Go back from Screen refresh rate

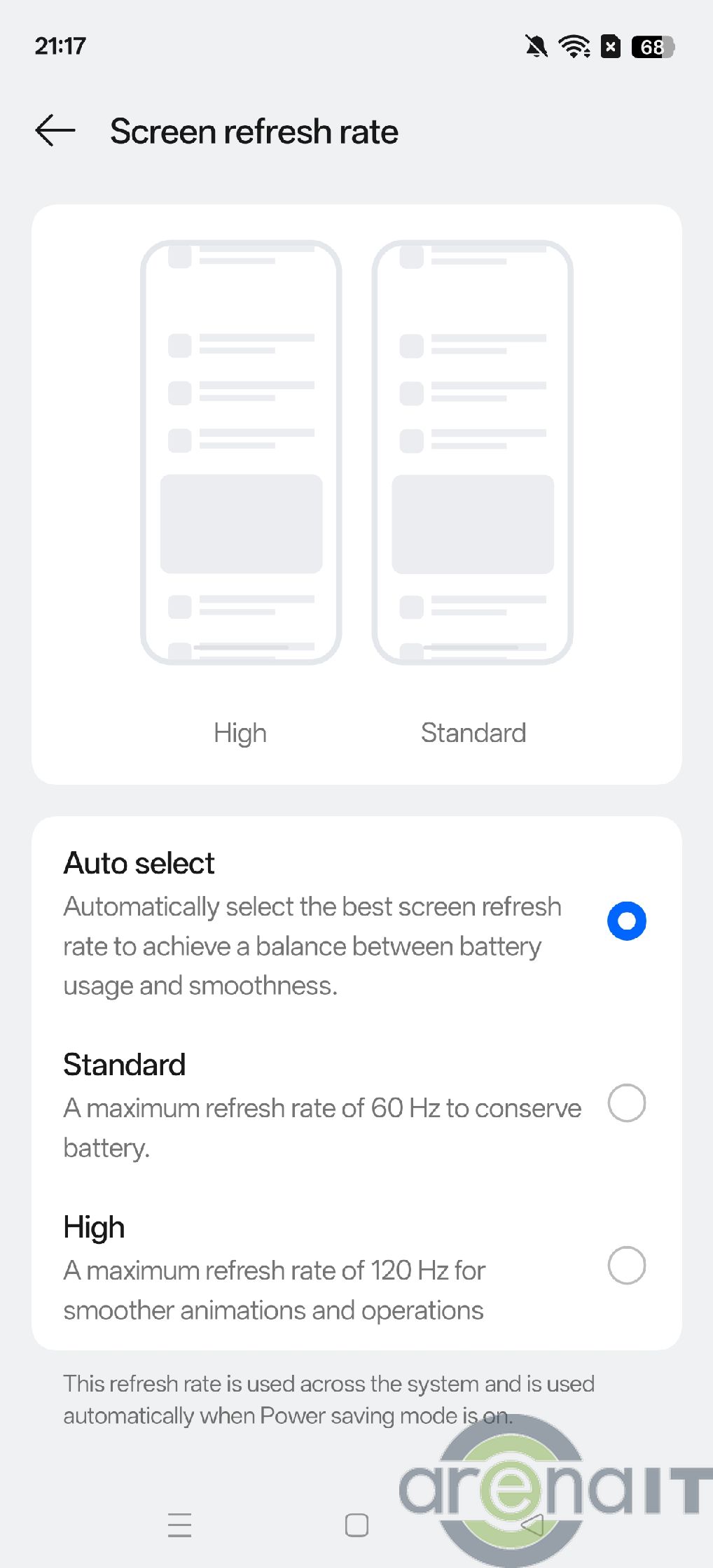point(55,131)
